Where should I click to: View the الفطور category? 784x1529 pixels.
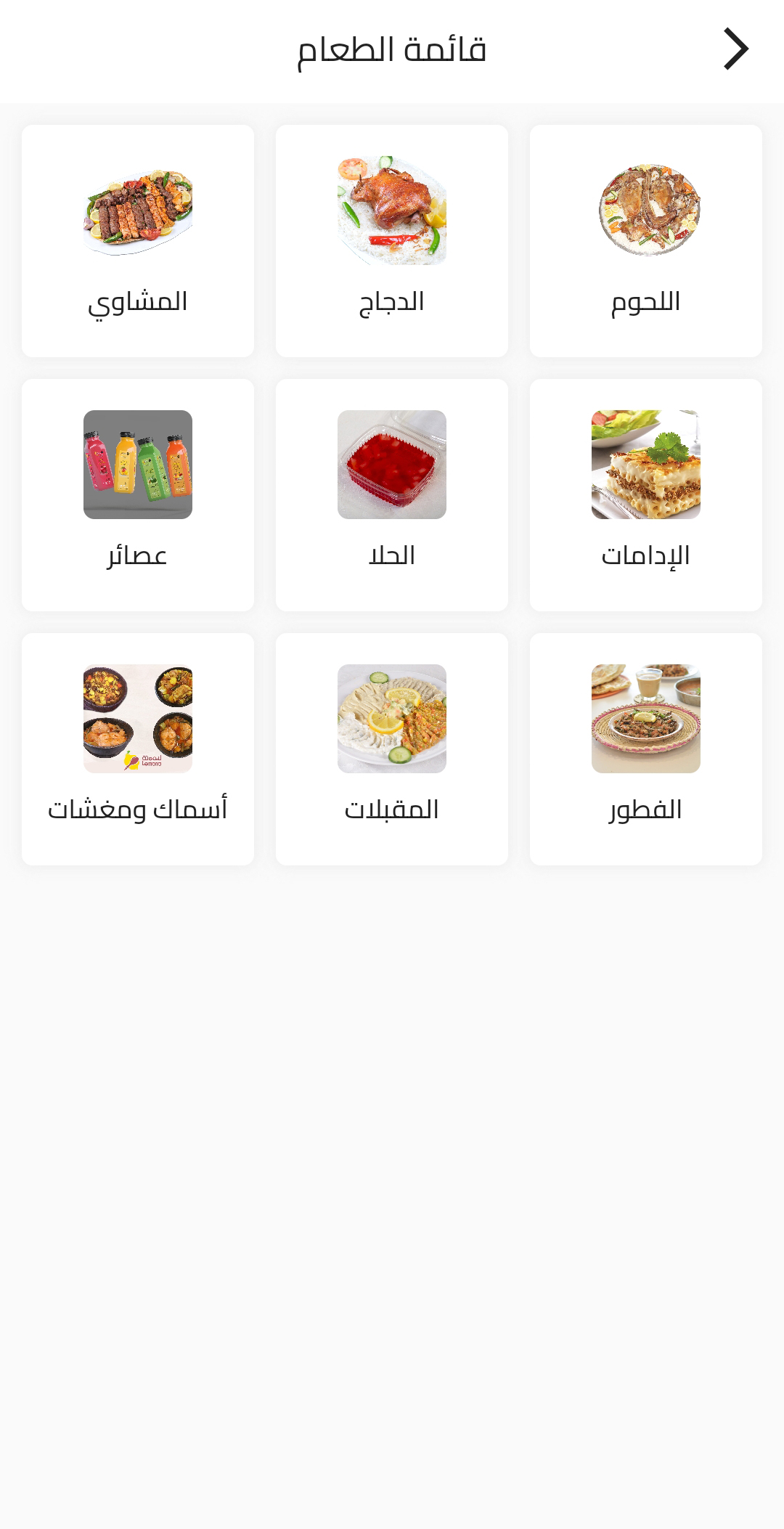645,749
